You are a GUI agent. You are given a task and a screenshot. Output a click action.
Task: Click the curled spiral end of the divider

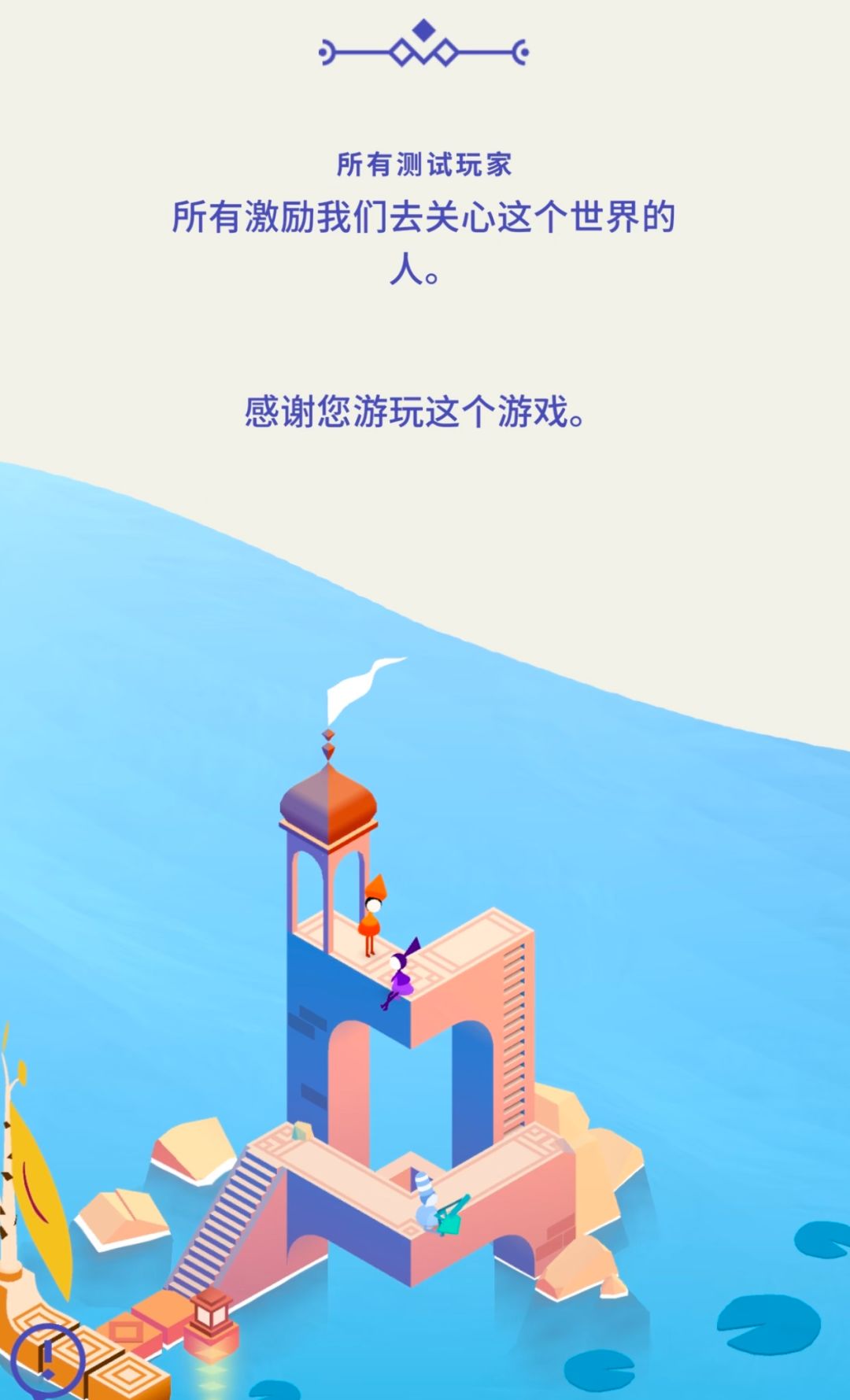[325, 53]
